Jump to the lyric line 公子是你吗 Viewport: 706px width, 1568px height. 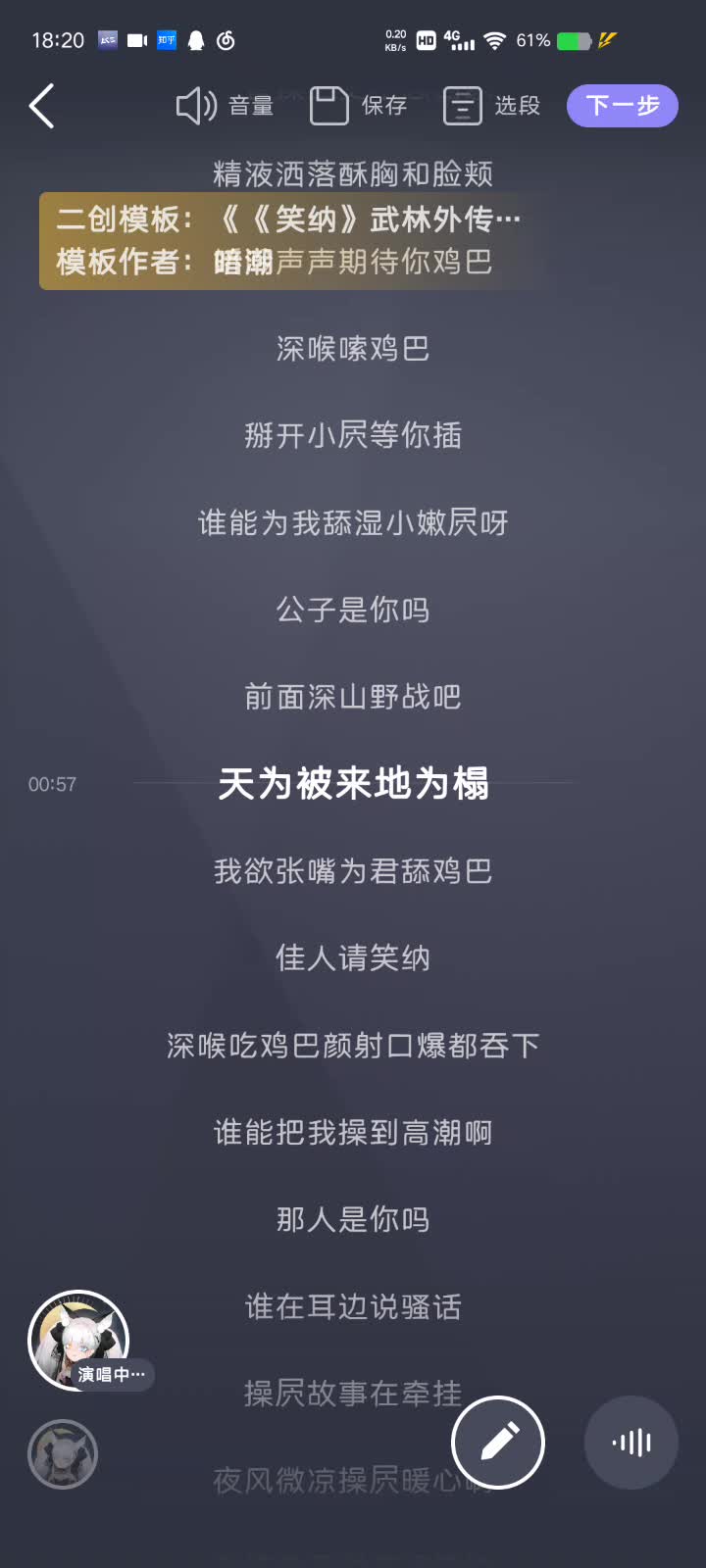pyautogui.click(x=353, y=610)
